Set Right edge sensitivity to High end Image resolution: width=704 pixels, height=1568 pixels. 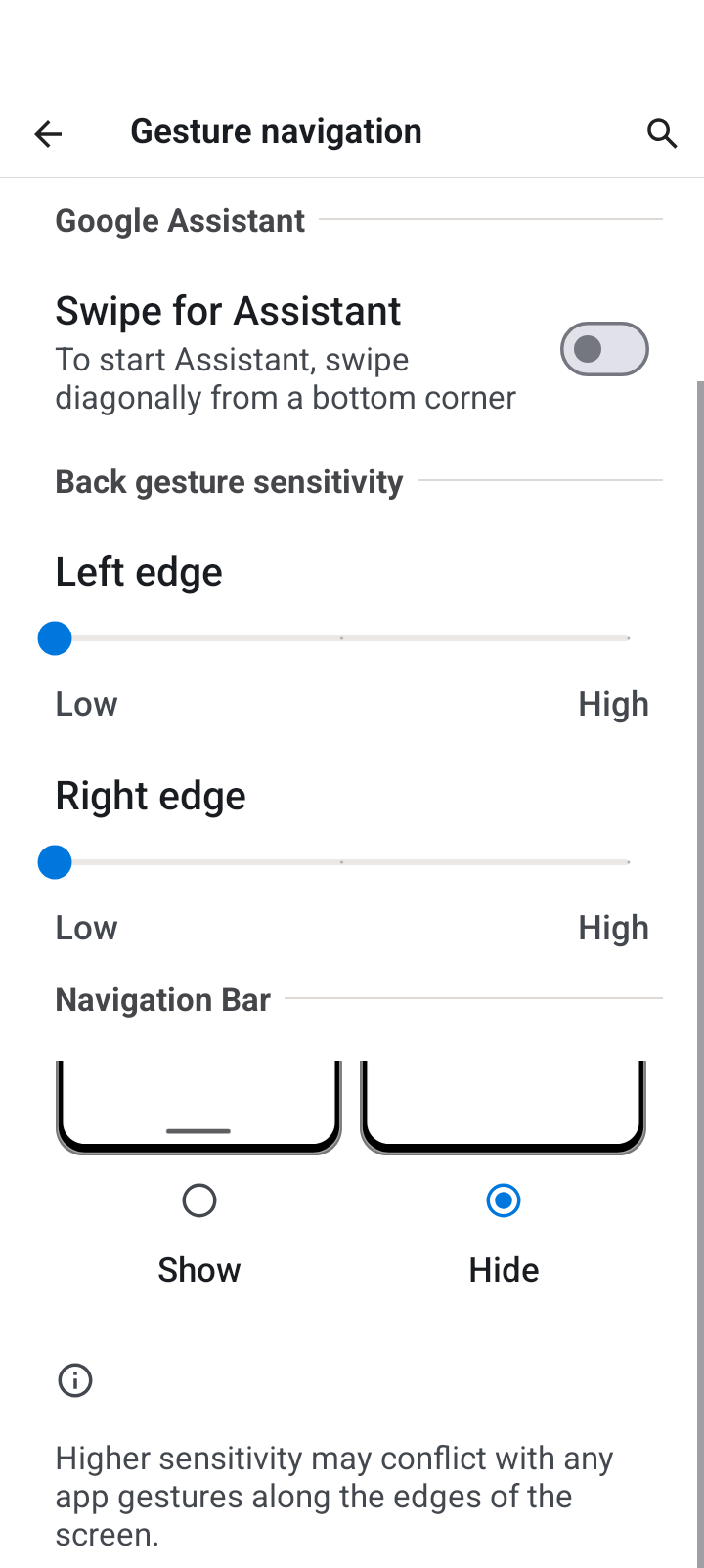click(628, 862)
